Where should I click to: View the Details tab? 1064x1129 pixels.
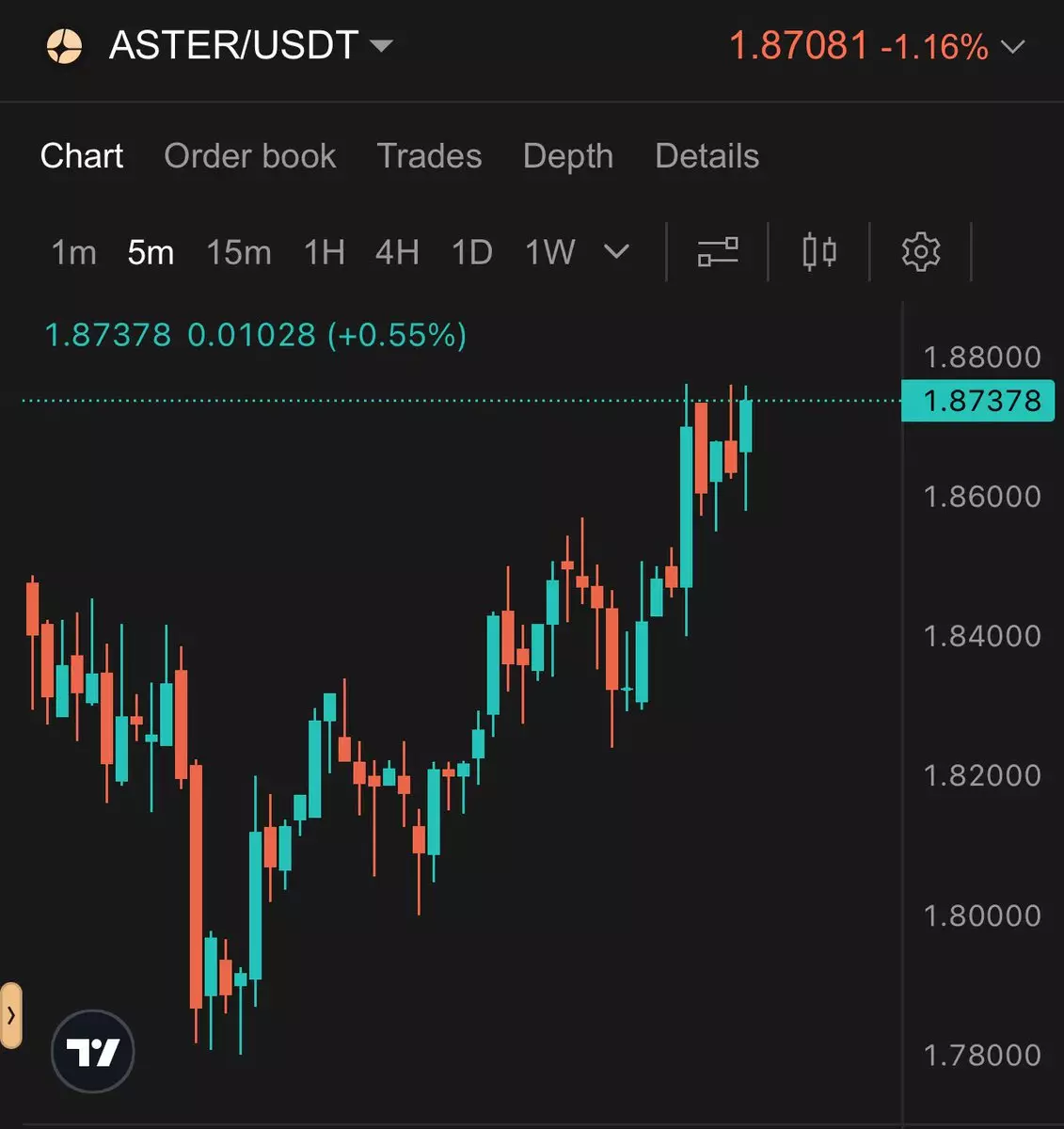pyautogui.click(x=707, y=156)
